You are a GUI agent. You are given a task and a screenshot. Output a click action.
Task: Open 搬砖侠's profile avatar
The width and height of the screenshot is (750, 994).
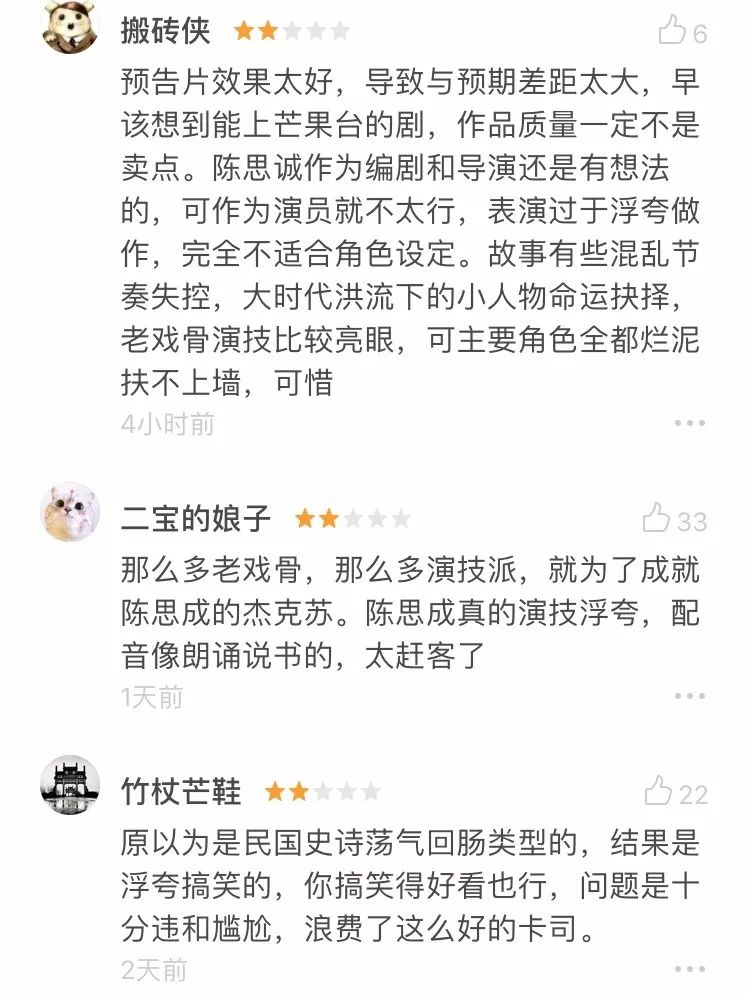(x=70, y=27)
